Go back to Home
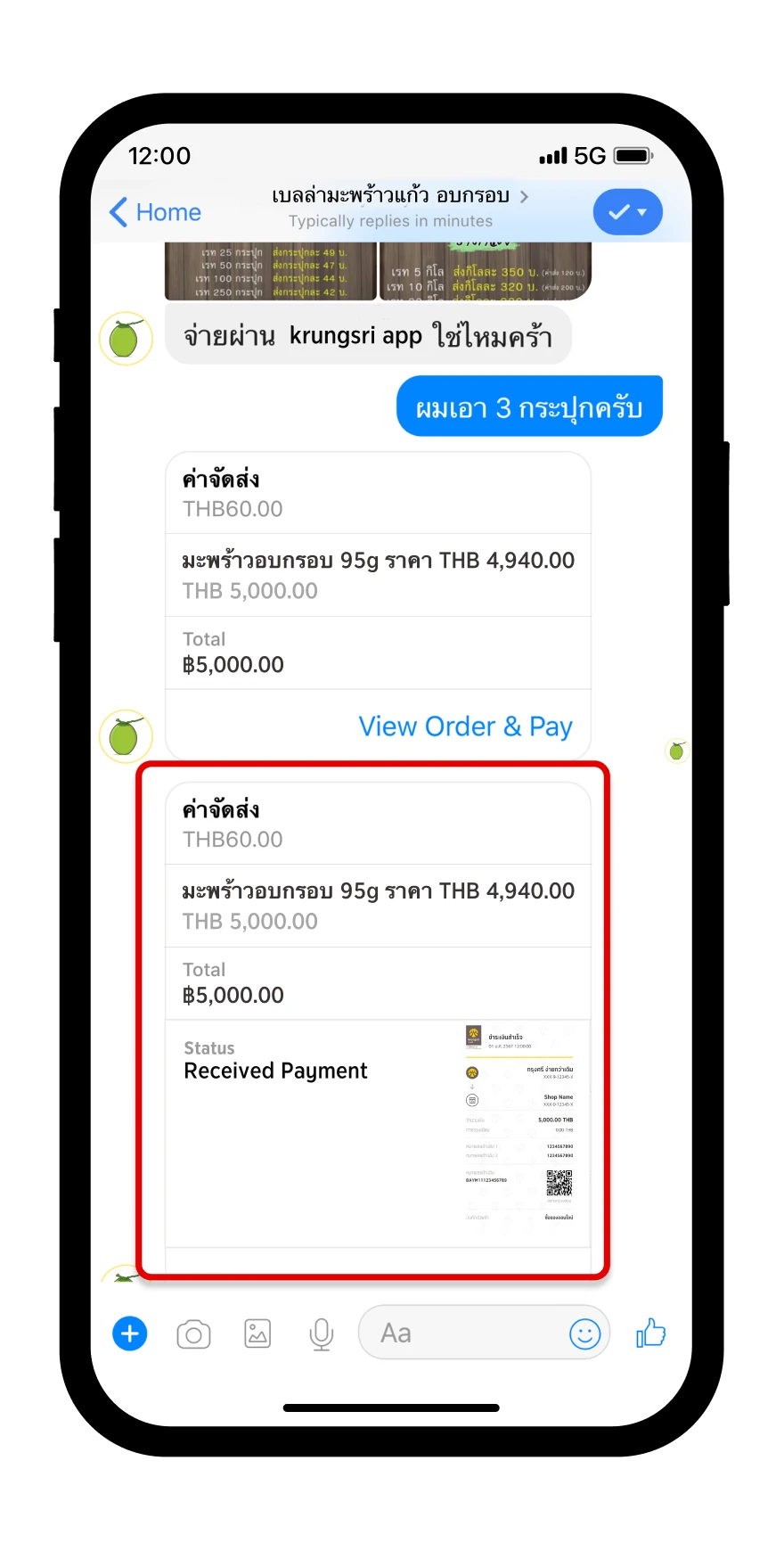 (x=156, y=212)
